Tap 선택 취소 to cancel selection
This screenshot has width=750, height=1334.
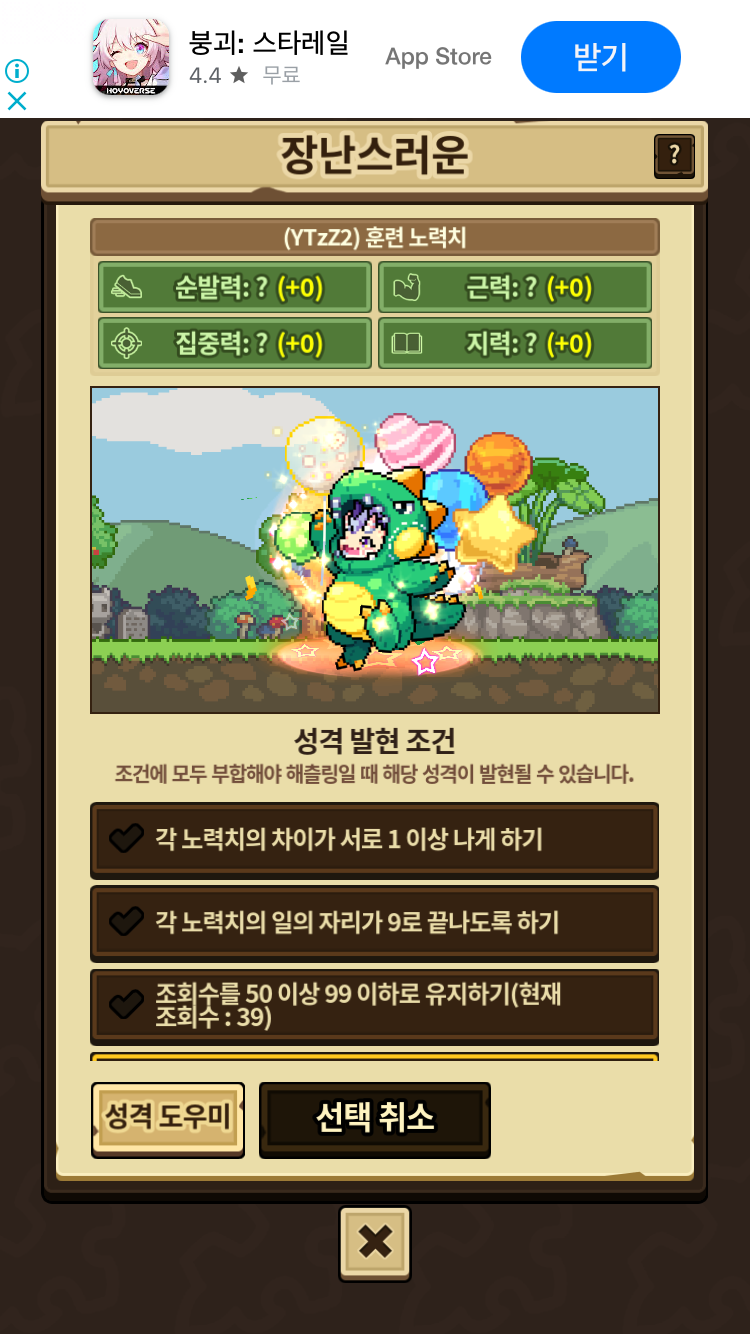(x=375, y=1119)
